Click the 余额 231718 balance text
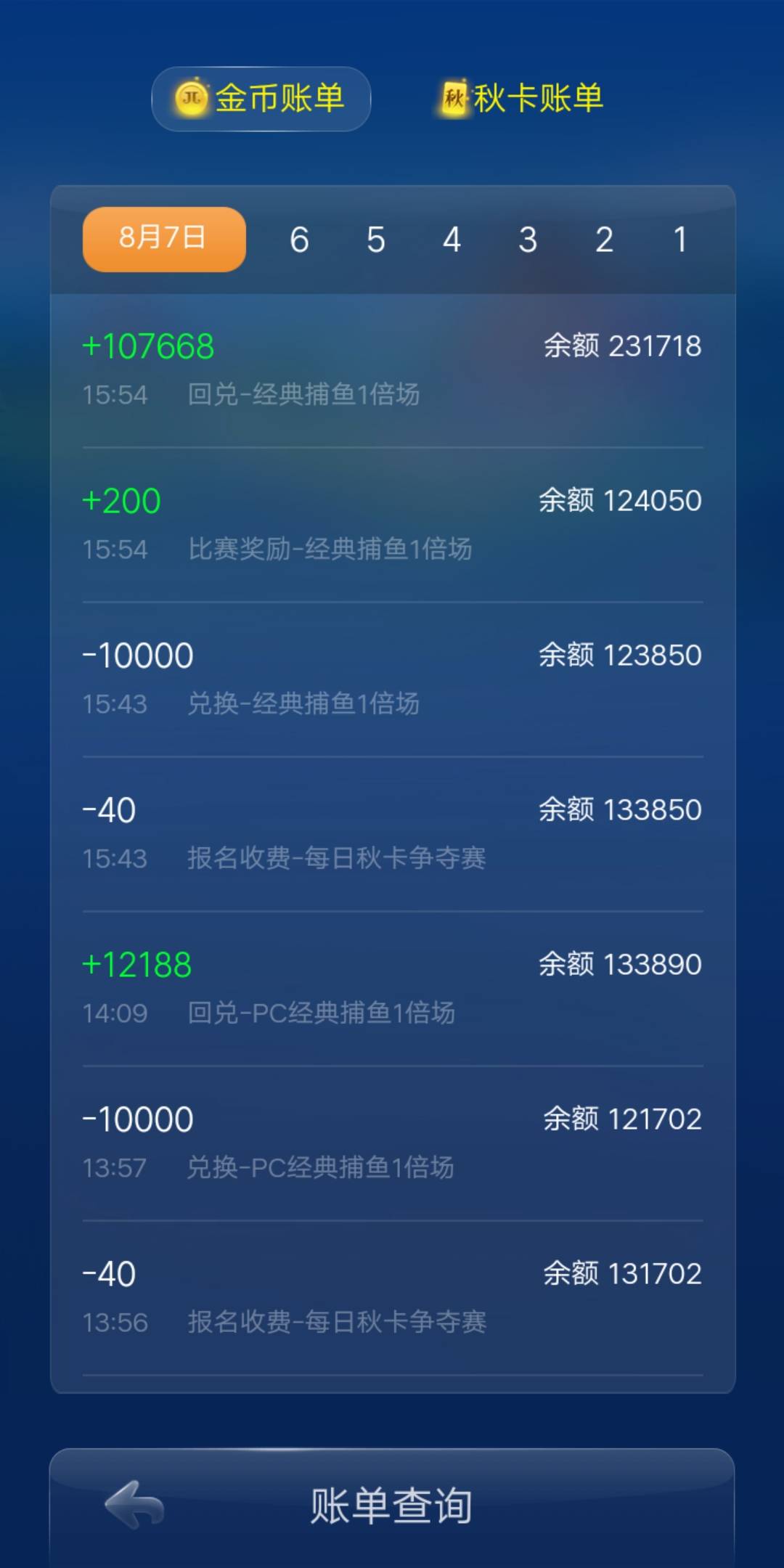 pos(622,347)
